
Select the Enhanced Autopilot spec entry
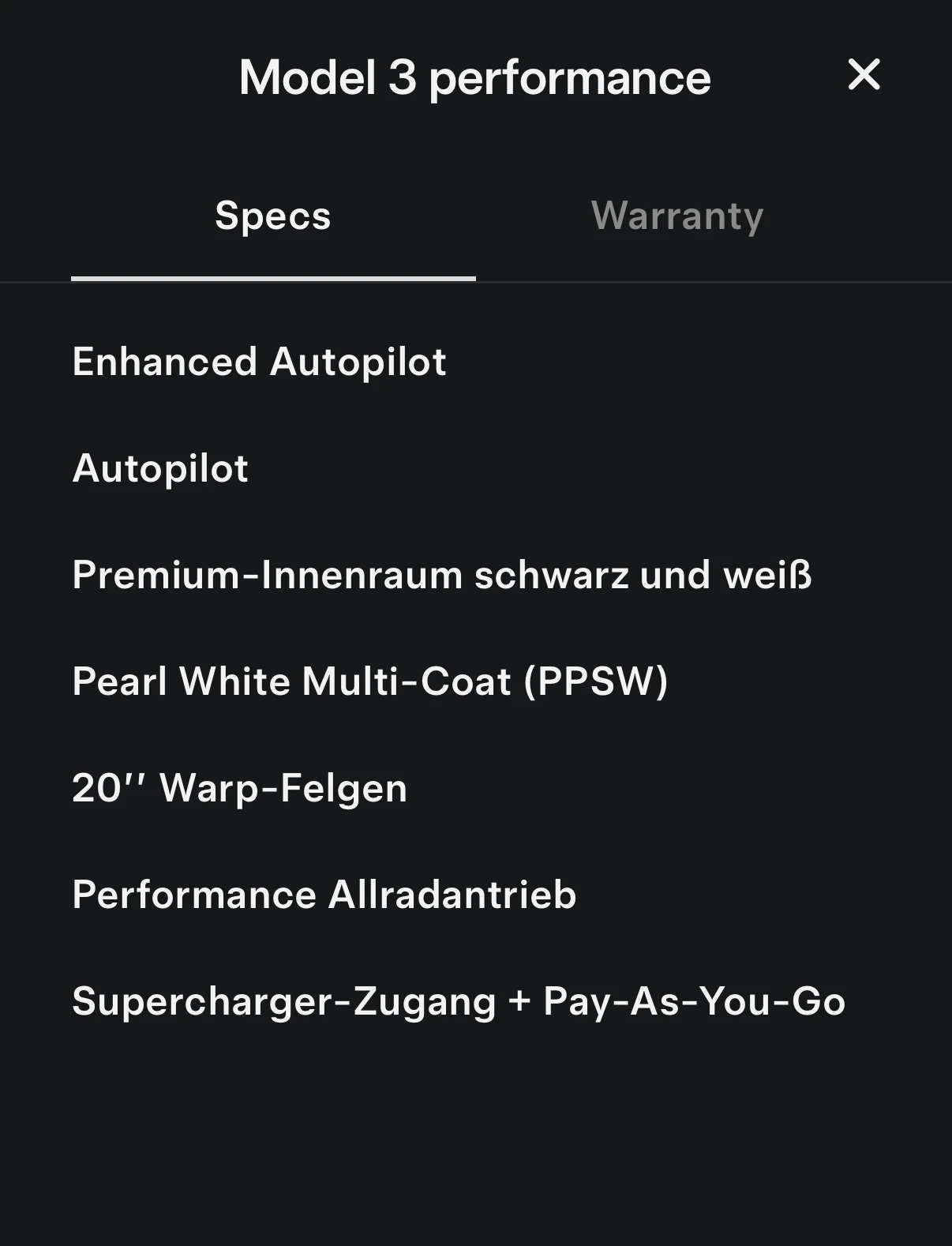click(259, 362)
